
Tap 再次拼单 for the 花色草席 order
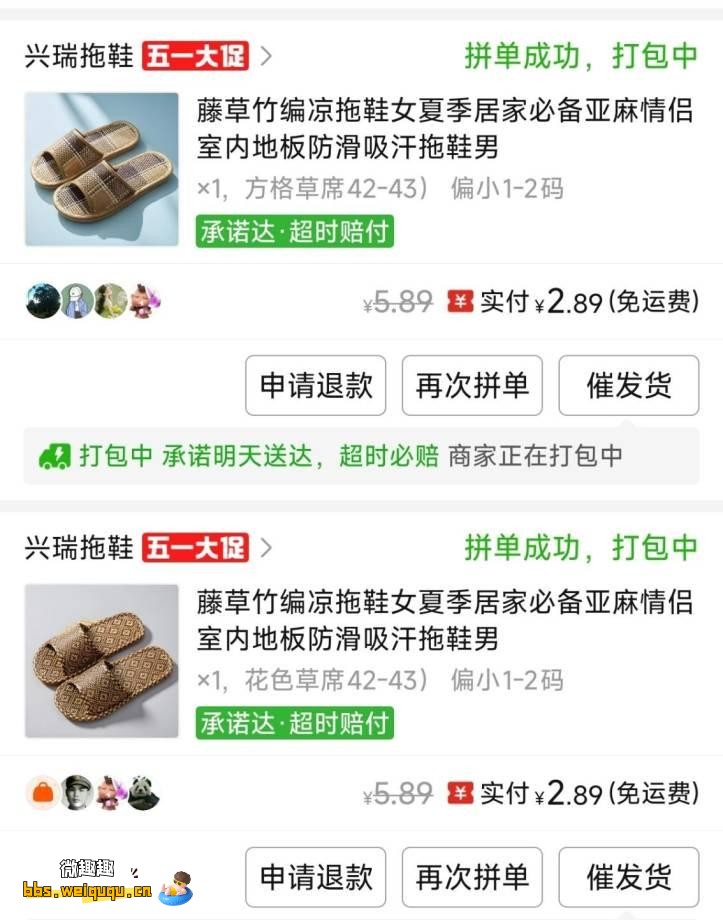(472, 877)
